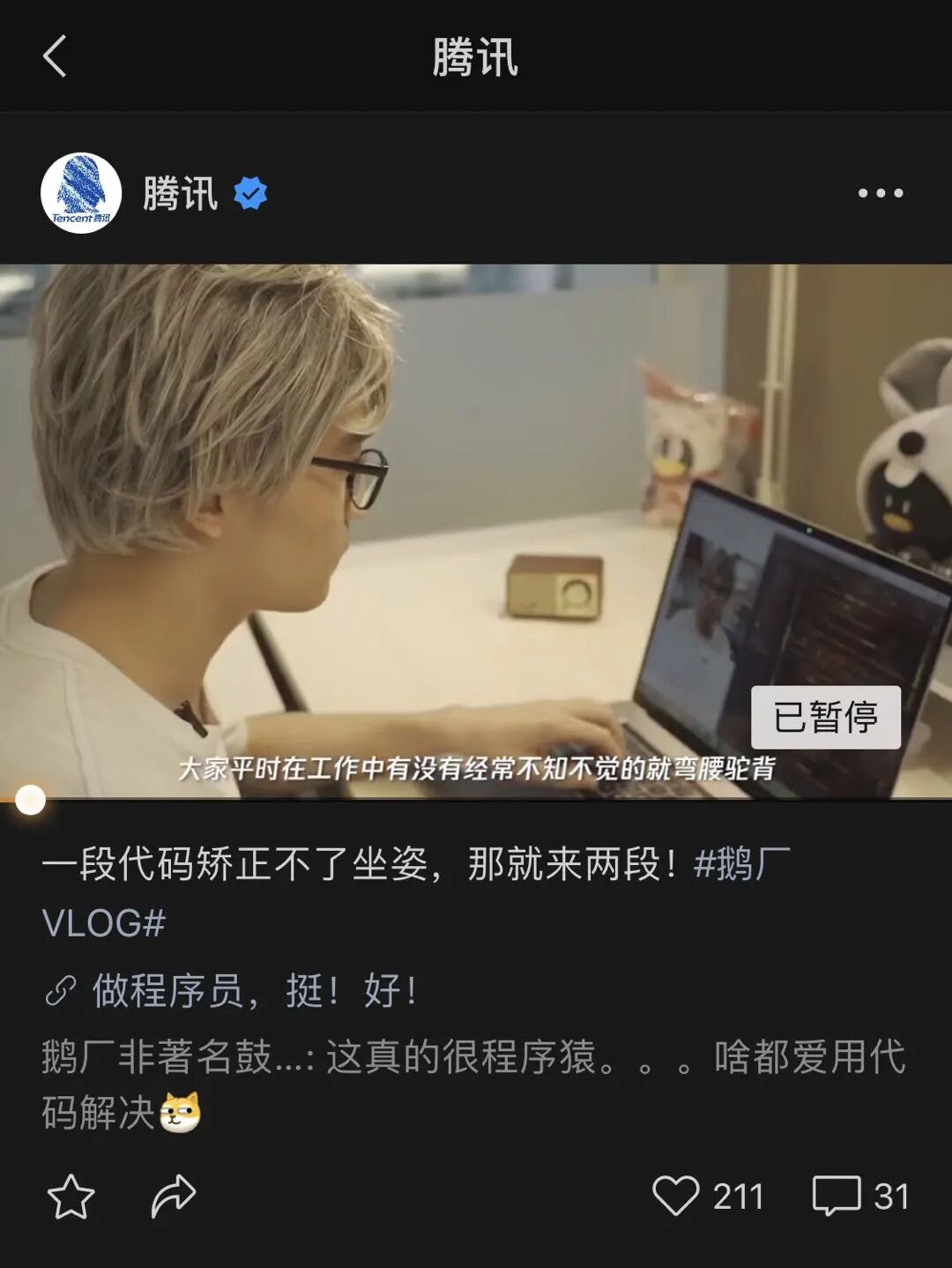
Task: Open the link 做程序员，挺！好！
Action: (x=254, y=991)
